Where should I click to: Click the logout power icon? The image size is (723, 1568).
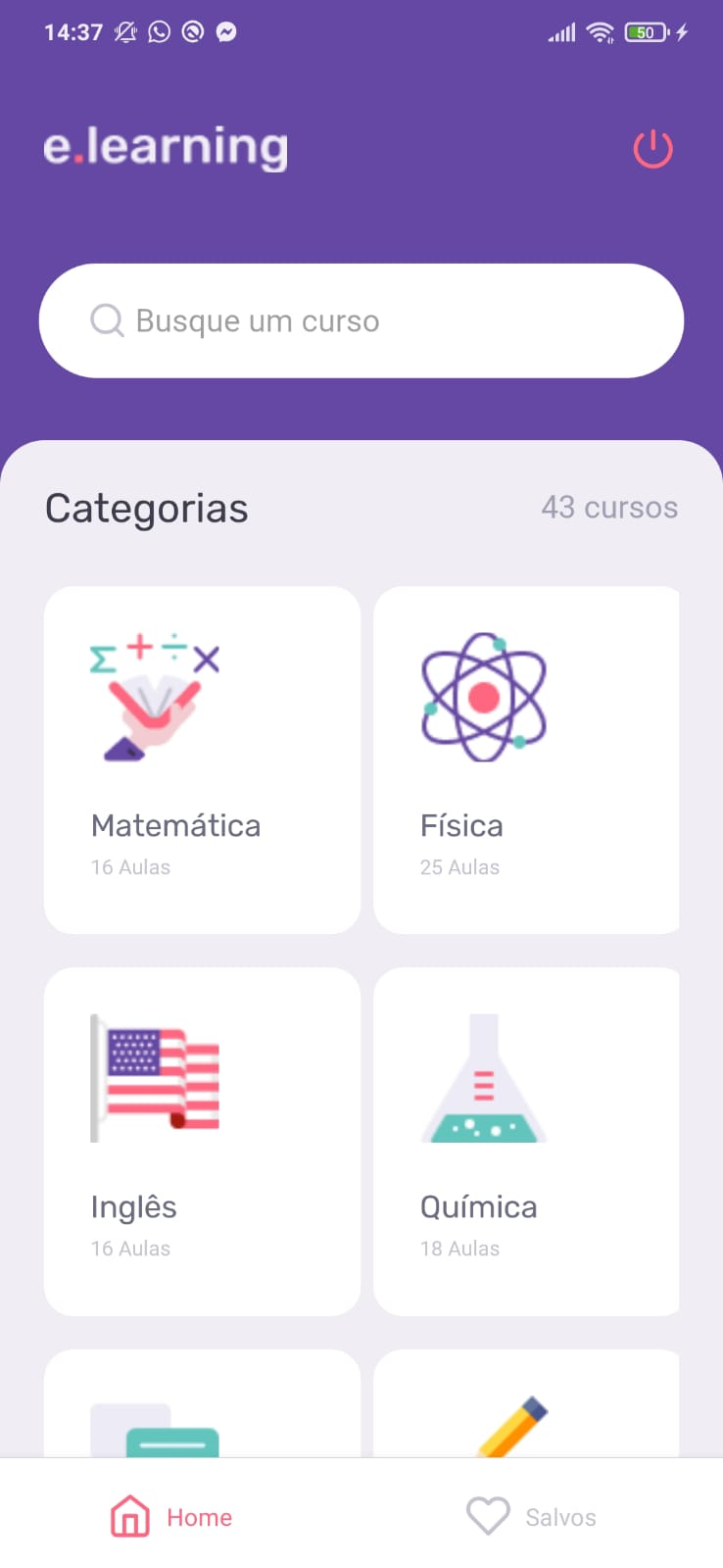coord(651,149)
